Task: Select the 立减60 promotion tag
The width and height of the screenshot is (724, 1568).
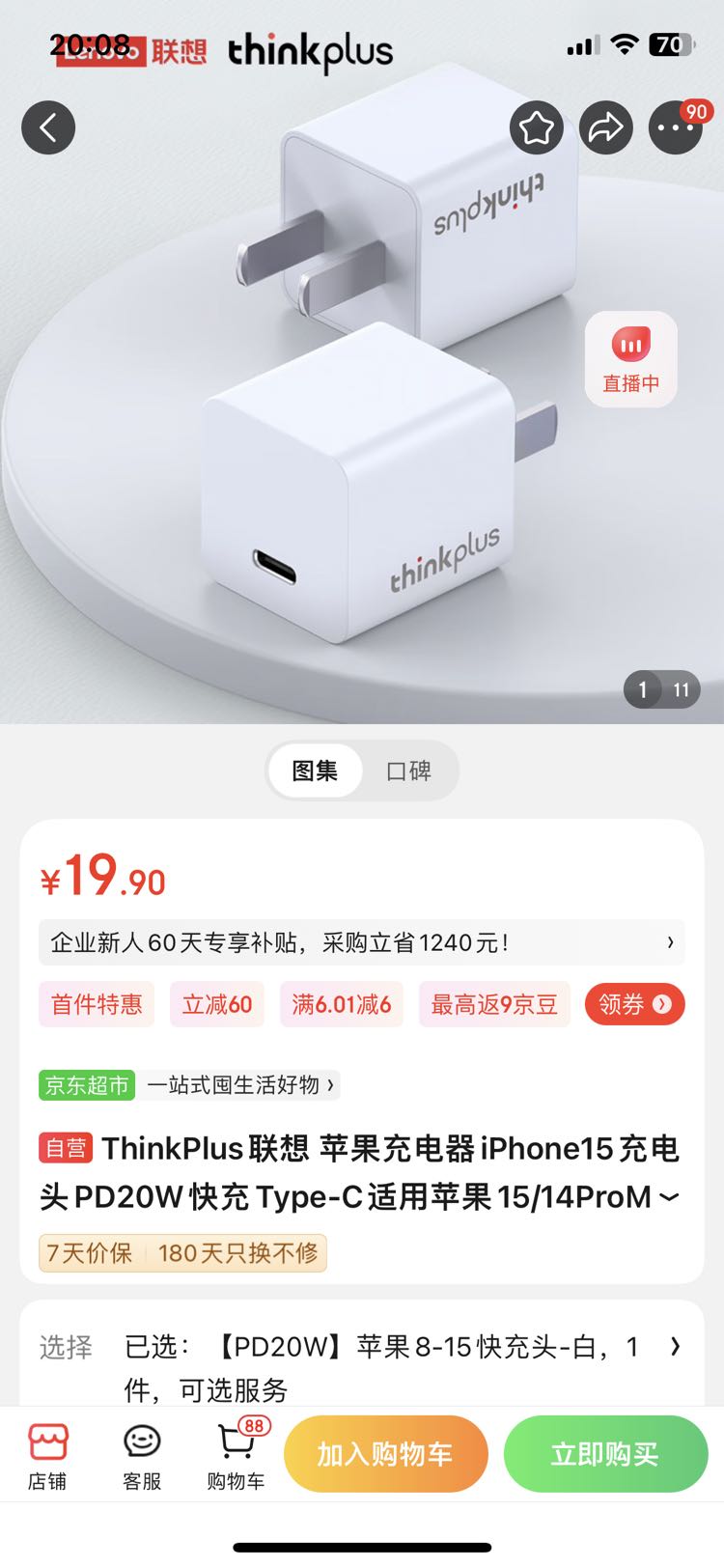Action: point(216,1004)
